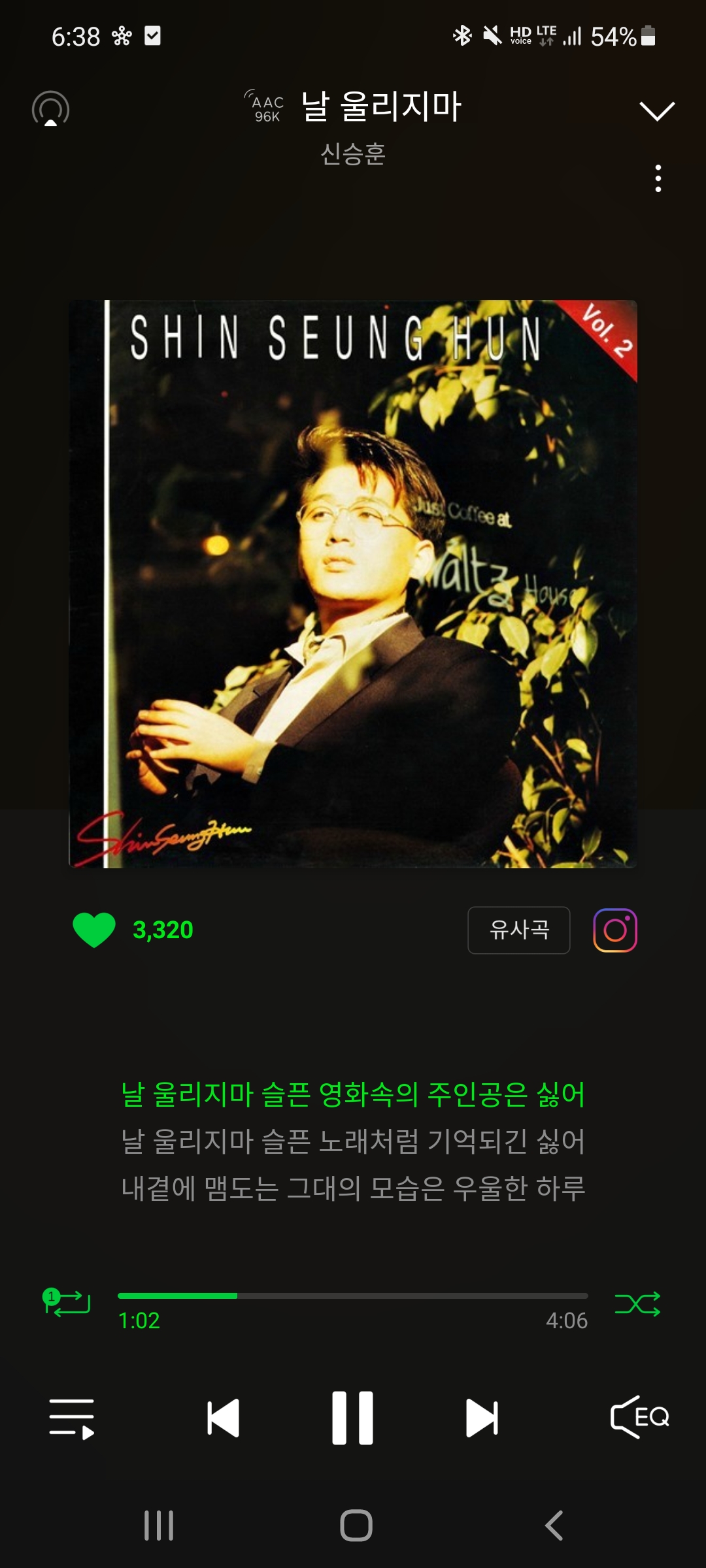This screenshot has width=706, height=1568.
Task: Open full lyrics from the lyrics preview
Action: [x=353, y=1141]
